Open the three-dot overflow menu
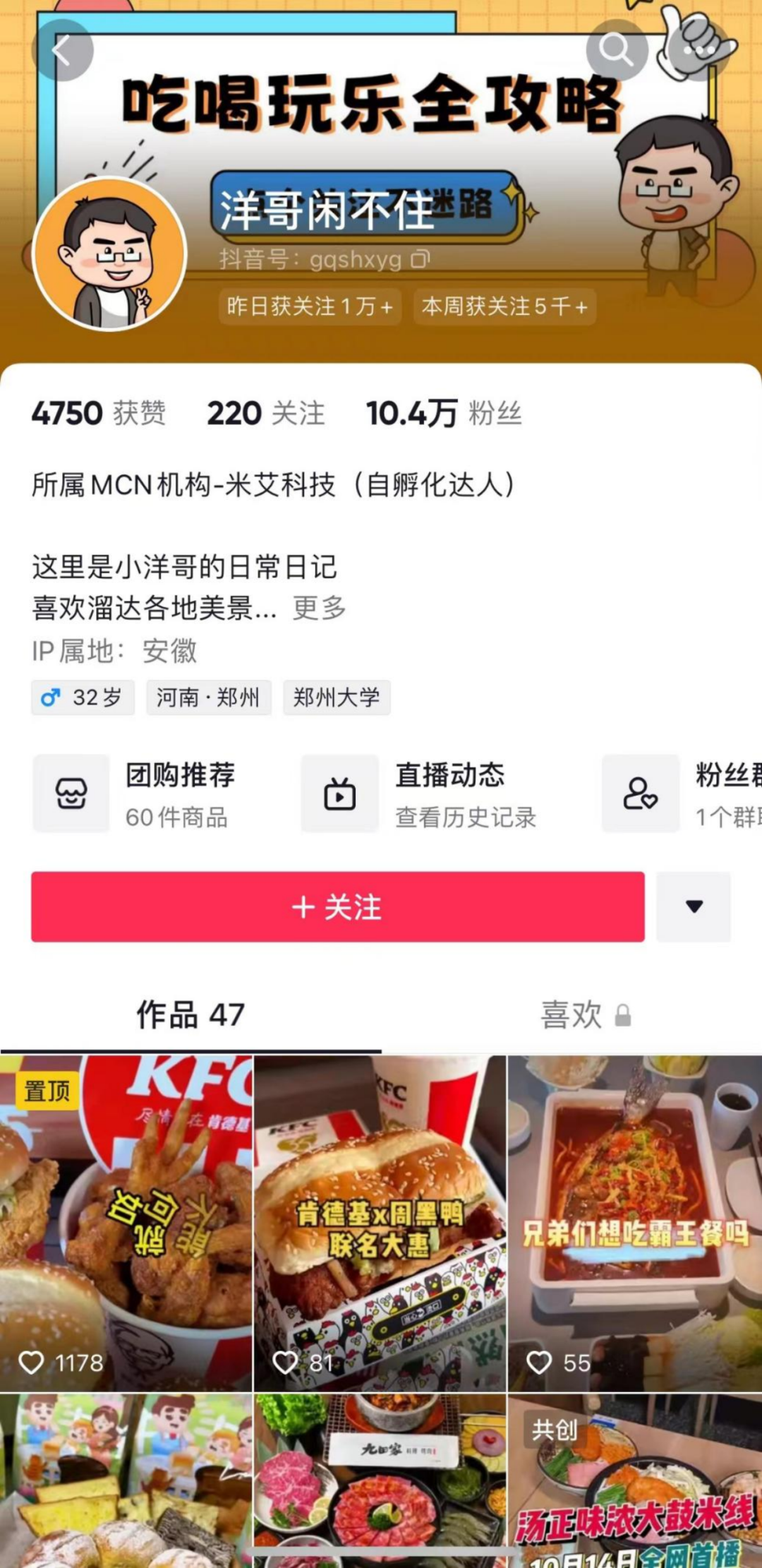 click(x=698, y=51)
